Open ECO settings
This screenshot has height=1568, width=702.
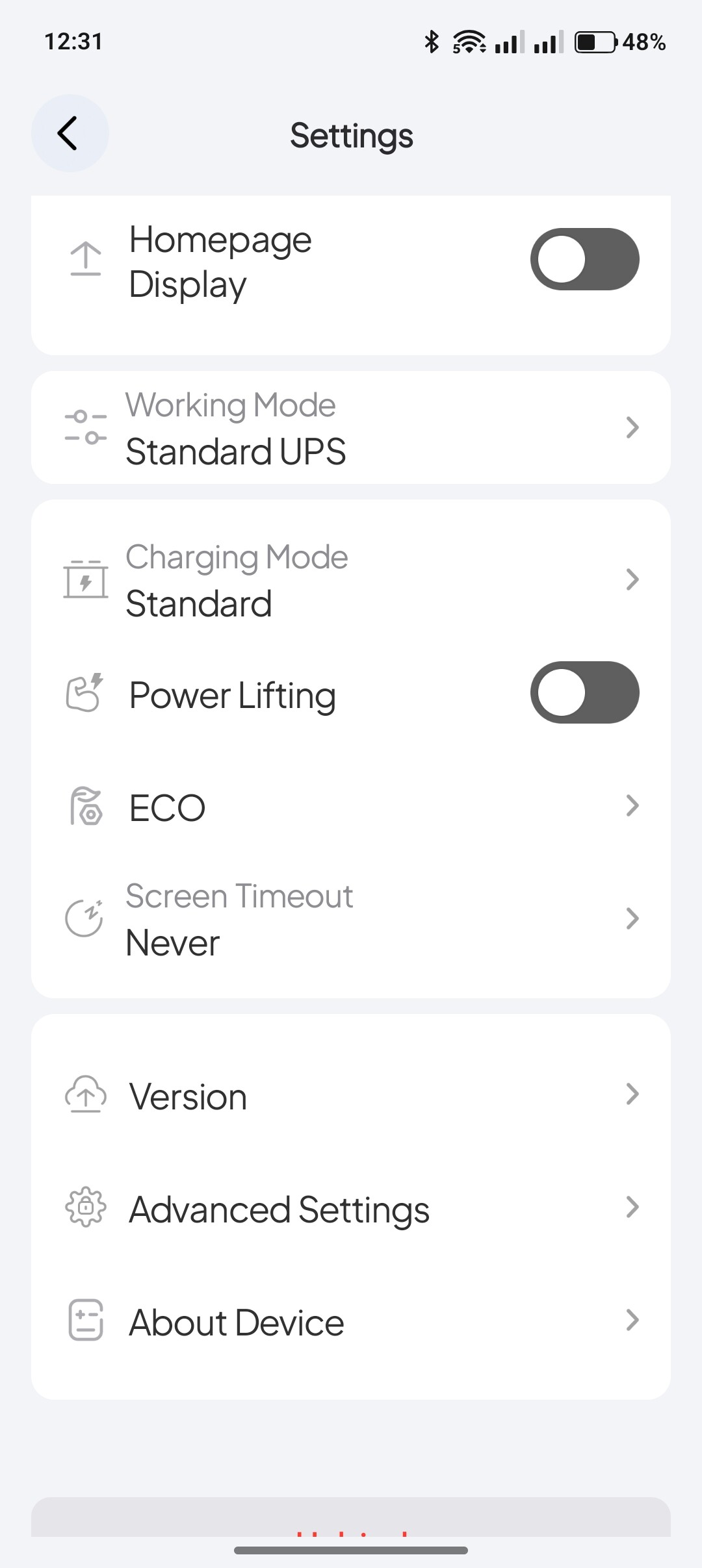click(x=351, y=807)
